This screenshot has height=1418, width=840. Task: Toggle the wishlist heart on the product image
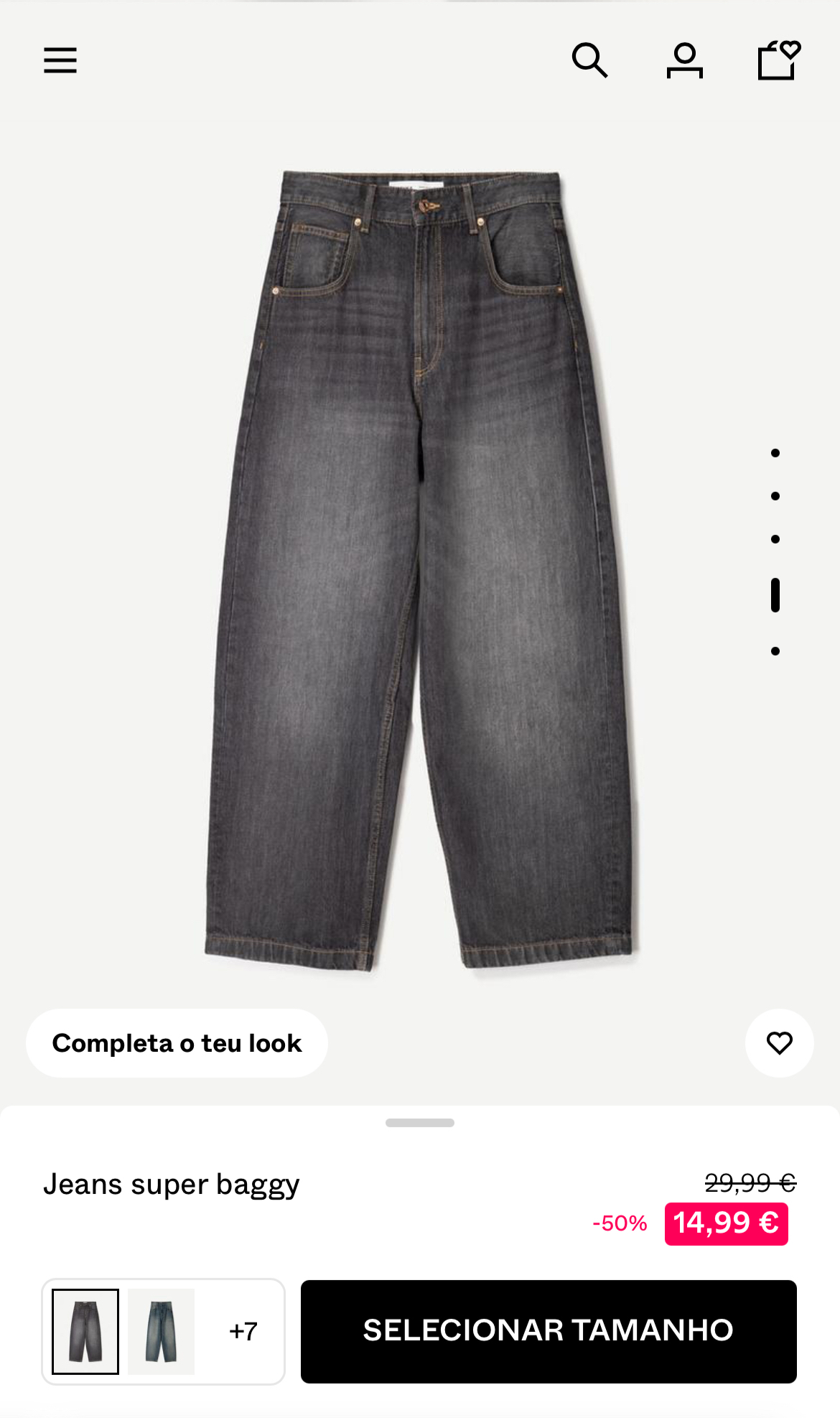pyautogui.click(x=779, y=1043)
